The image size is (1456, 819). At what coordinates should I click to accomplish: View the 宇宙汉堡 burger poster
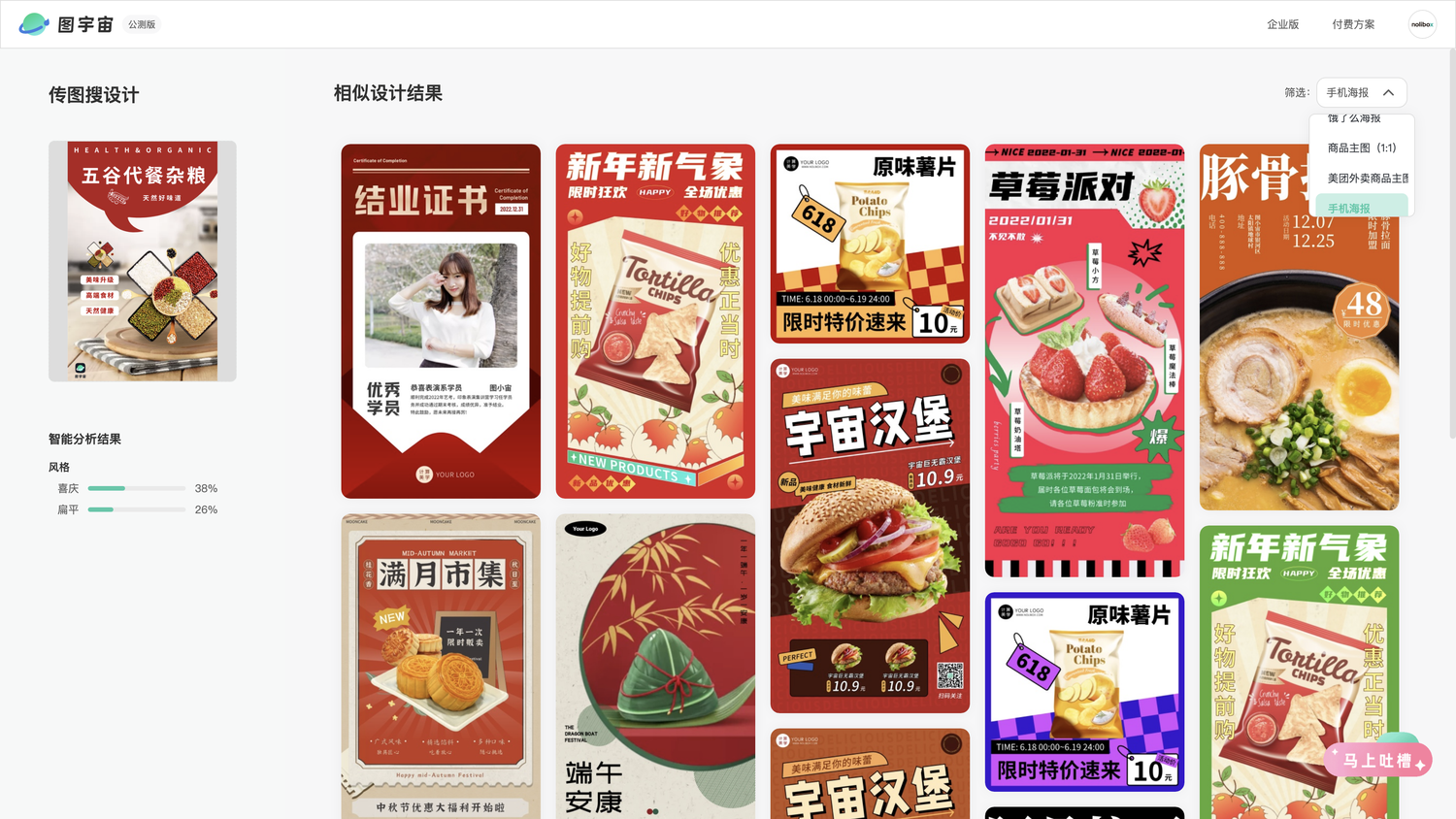(870, 536)
